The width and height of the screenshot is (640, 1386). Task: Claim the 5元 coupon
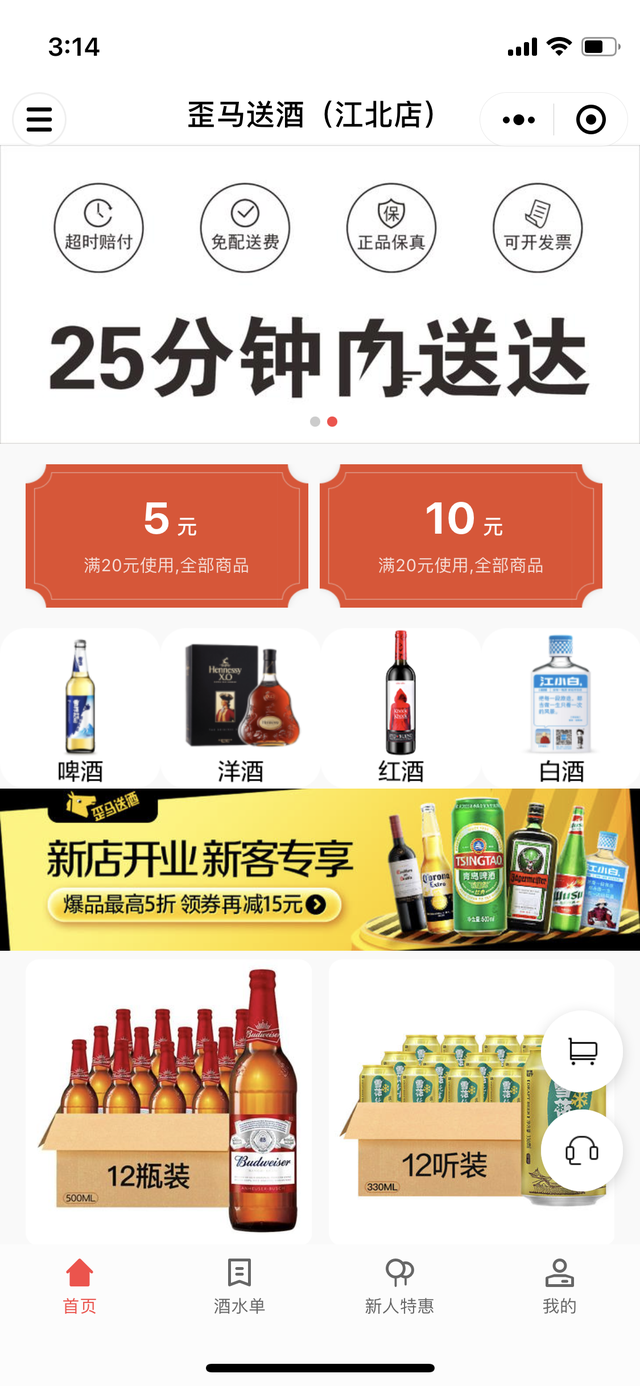167,535
